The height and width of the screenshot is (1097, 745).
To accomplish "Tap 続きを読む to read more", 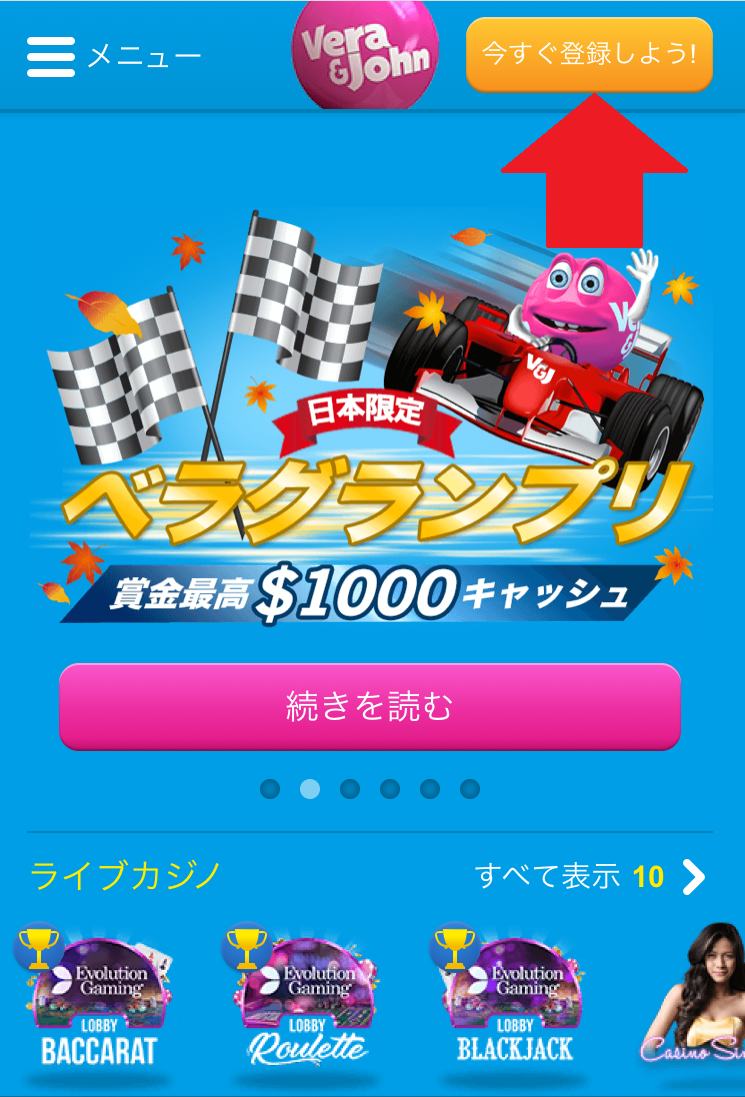I will point(370,707).
